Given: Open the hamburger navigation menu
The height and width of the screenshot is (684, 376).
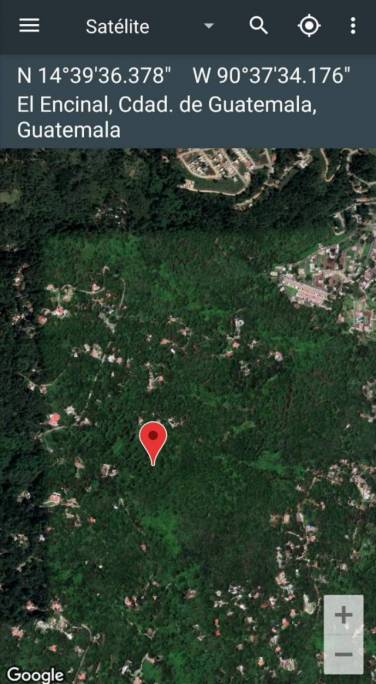Looking at the screenshot, I should click(29, 26).
